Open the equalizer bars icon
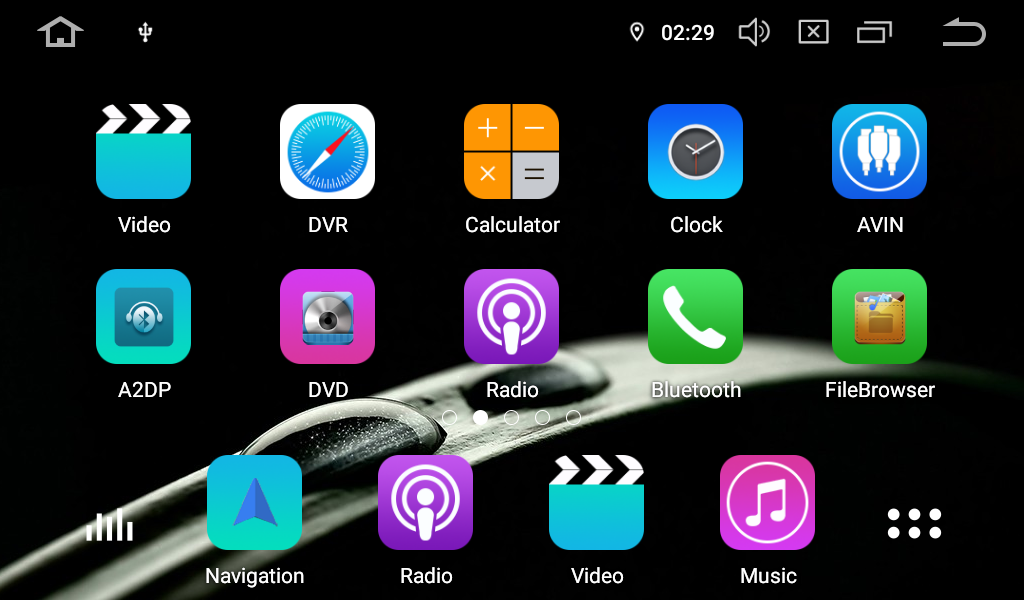1024x600 pixels. pos(109,524)
